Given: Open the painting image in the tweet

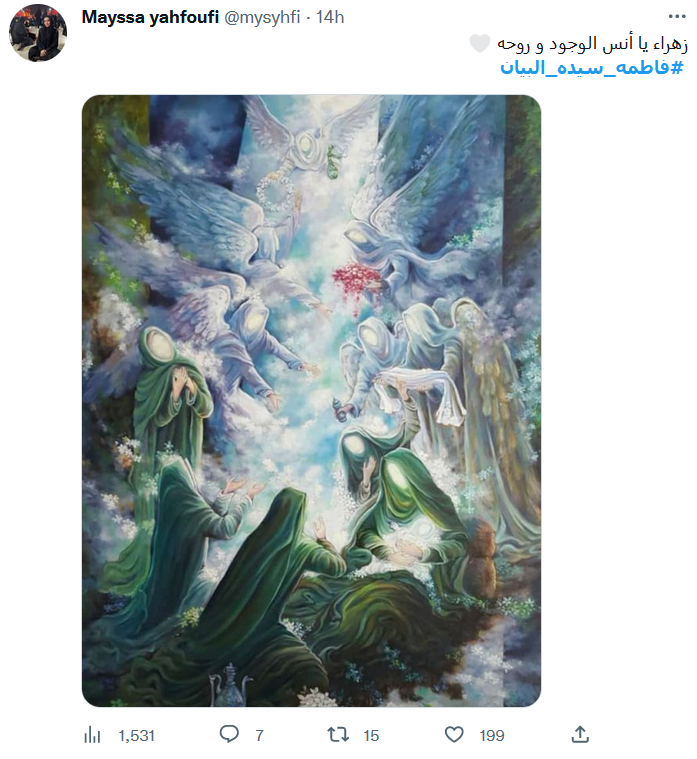Looking at the screenshot, I should [311, 400].
